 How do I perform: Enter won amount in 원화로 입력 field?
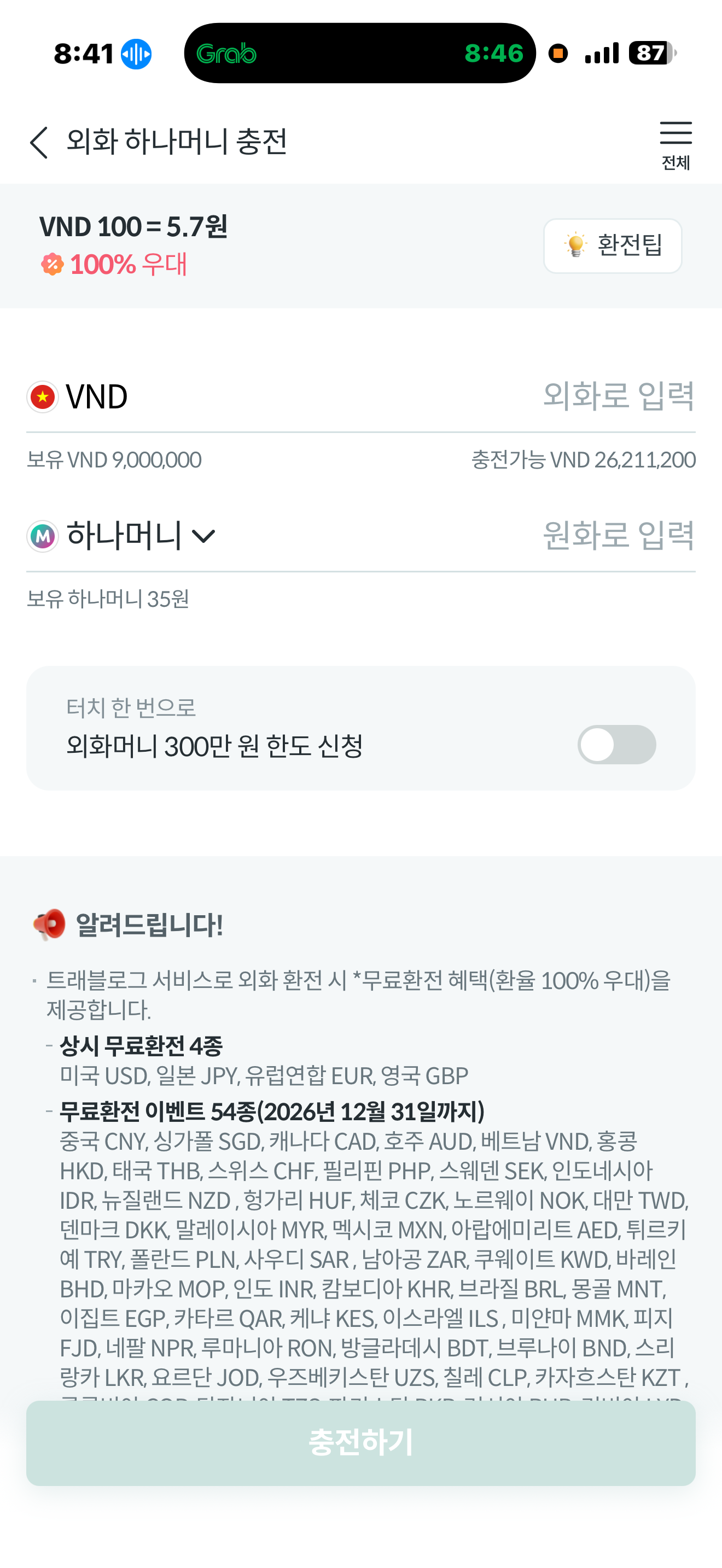pyautogui.click(x=618, y=536)
